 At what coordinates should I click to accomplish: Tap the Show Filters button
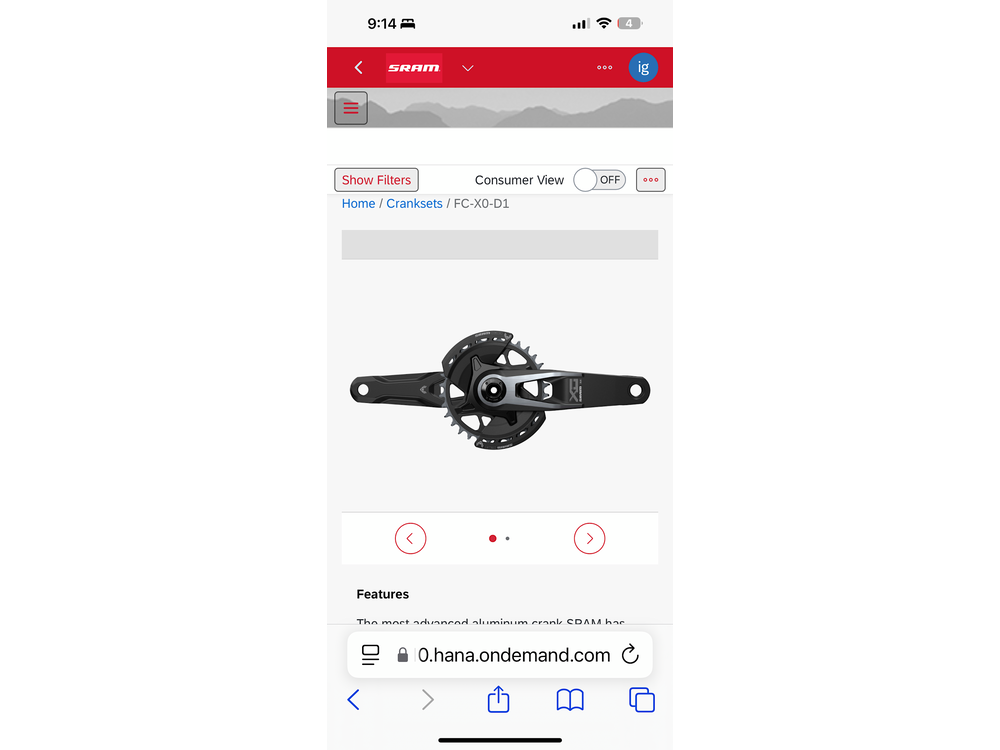(x=376, y=180)
